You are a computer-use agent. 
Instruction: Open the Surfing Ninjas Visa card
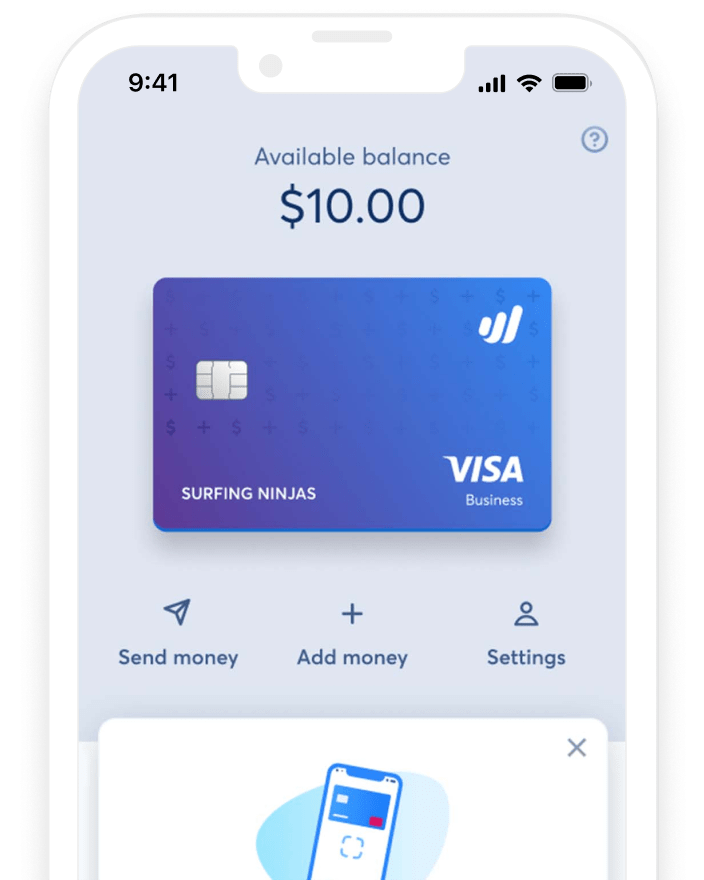click(352, 404)
